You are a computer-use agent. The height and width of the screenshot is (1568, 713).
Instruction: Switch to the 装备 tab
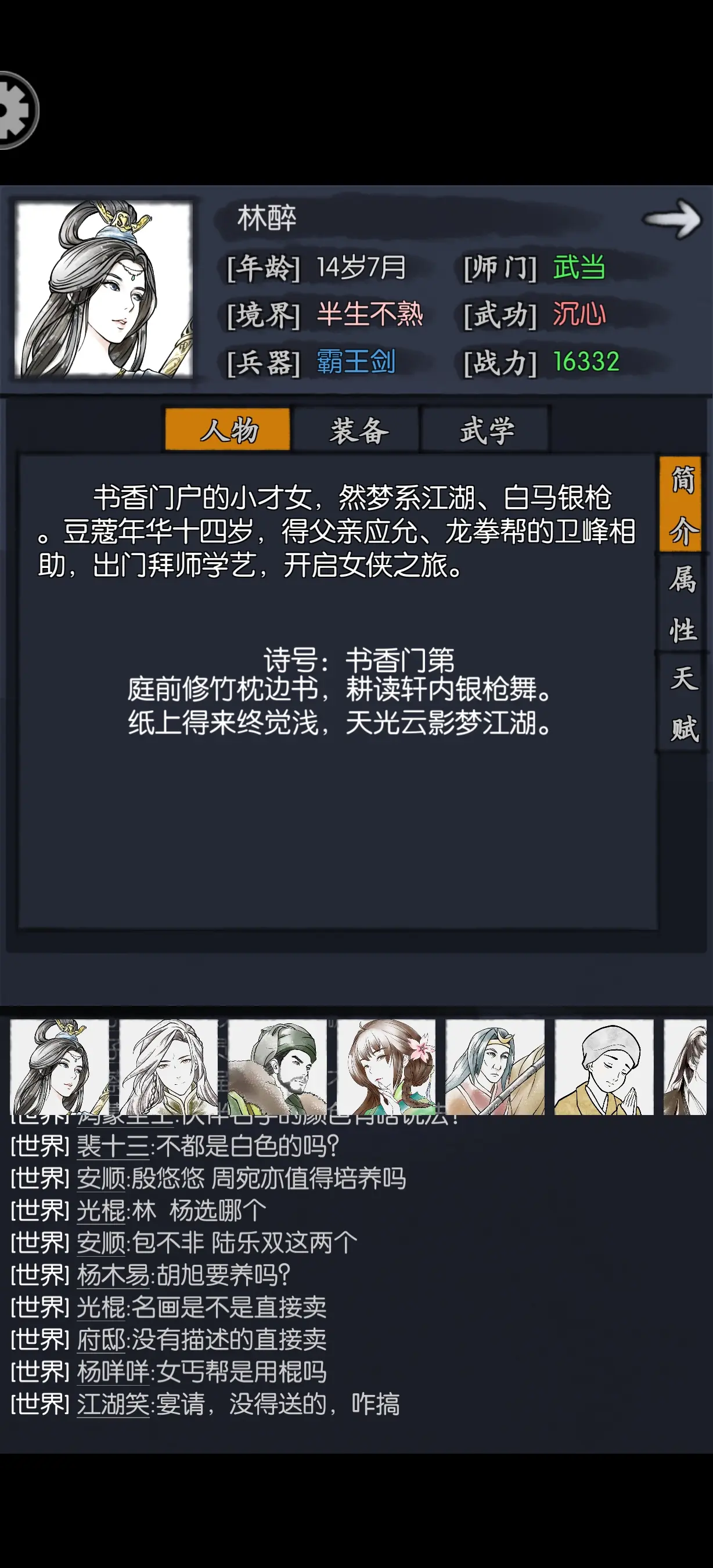(x=358, y=430)
